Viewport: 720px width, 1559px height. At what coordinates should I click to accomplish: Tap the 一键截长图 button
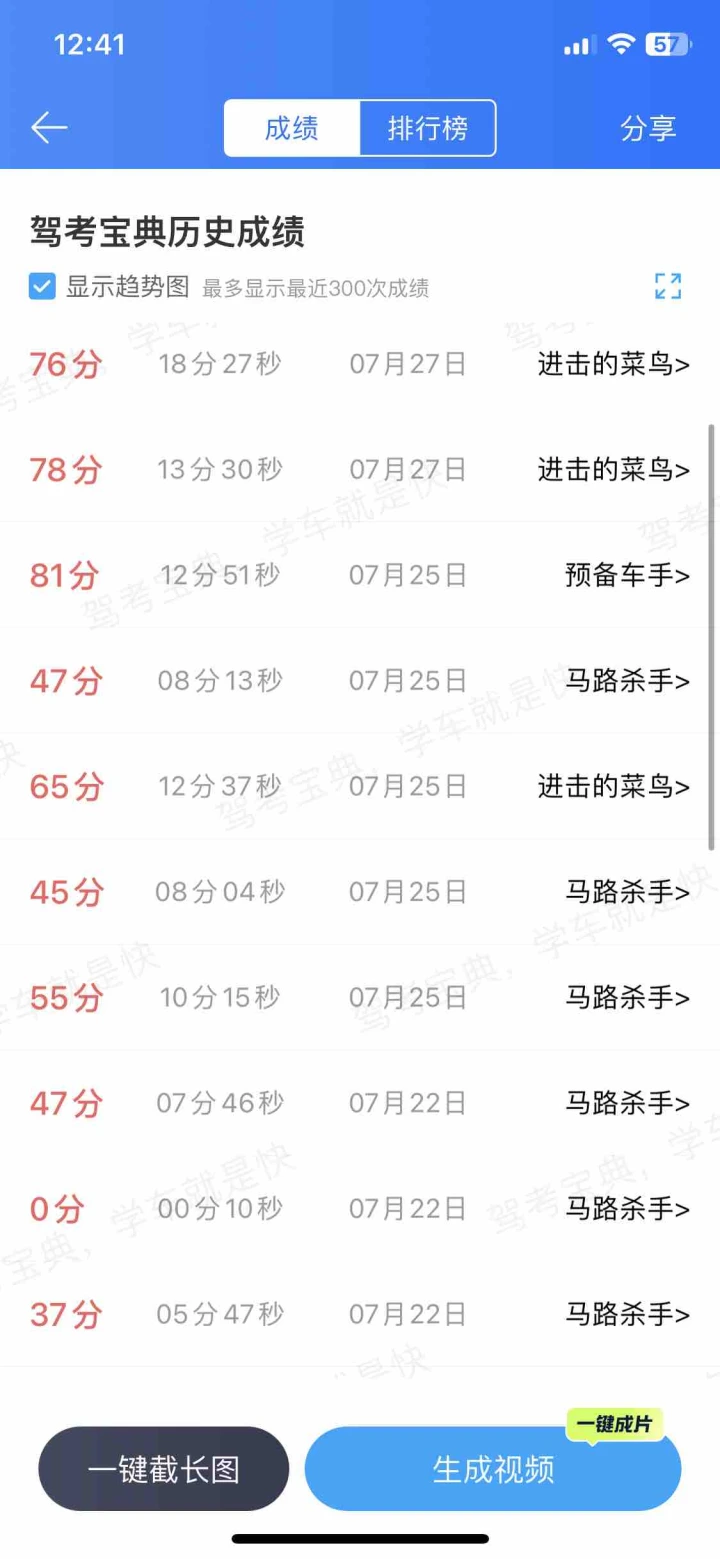coord(164,1469)
